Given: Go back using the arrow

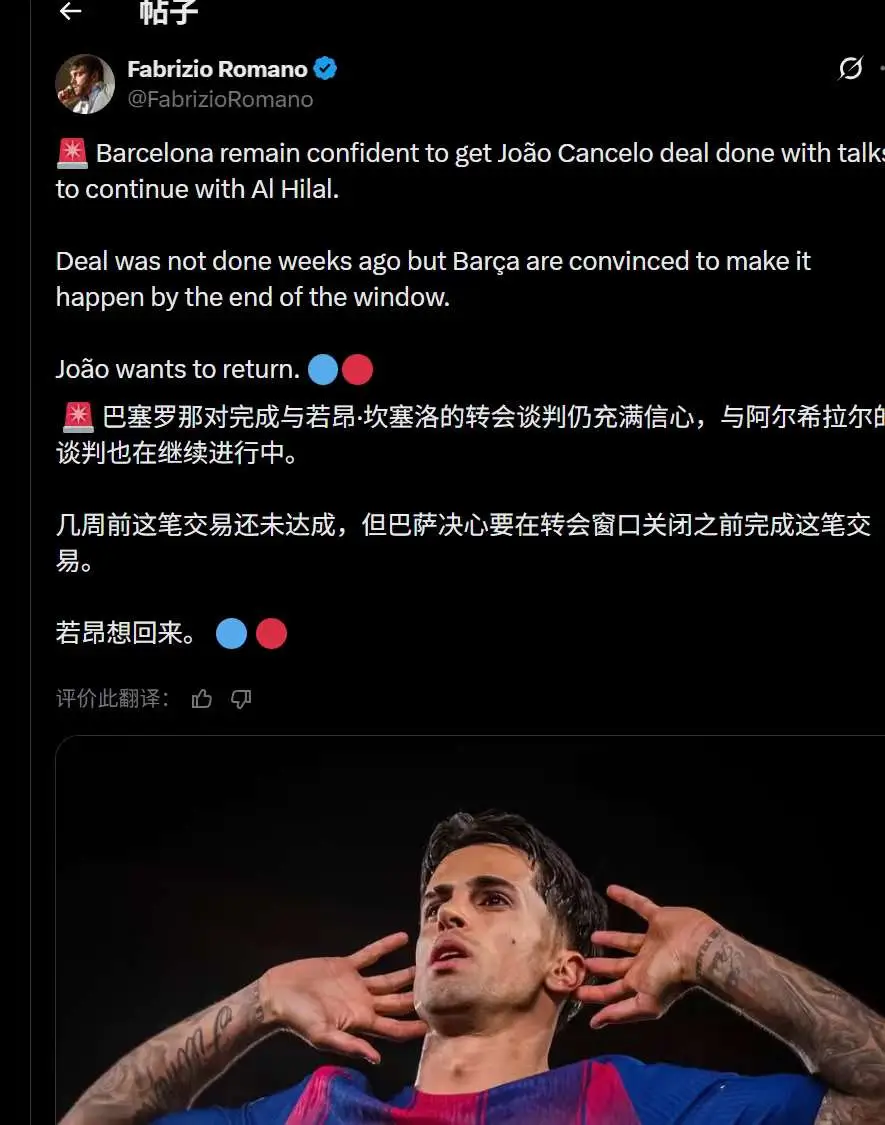Looking at the screenshot, I should pyautogui.click(x=70, y=11).
